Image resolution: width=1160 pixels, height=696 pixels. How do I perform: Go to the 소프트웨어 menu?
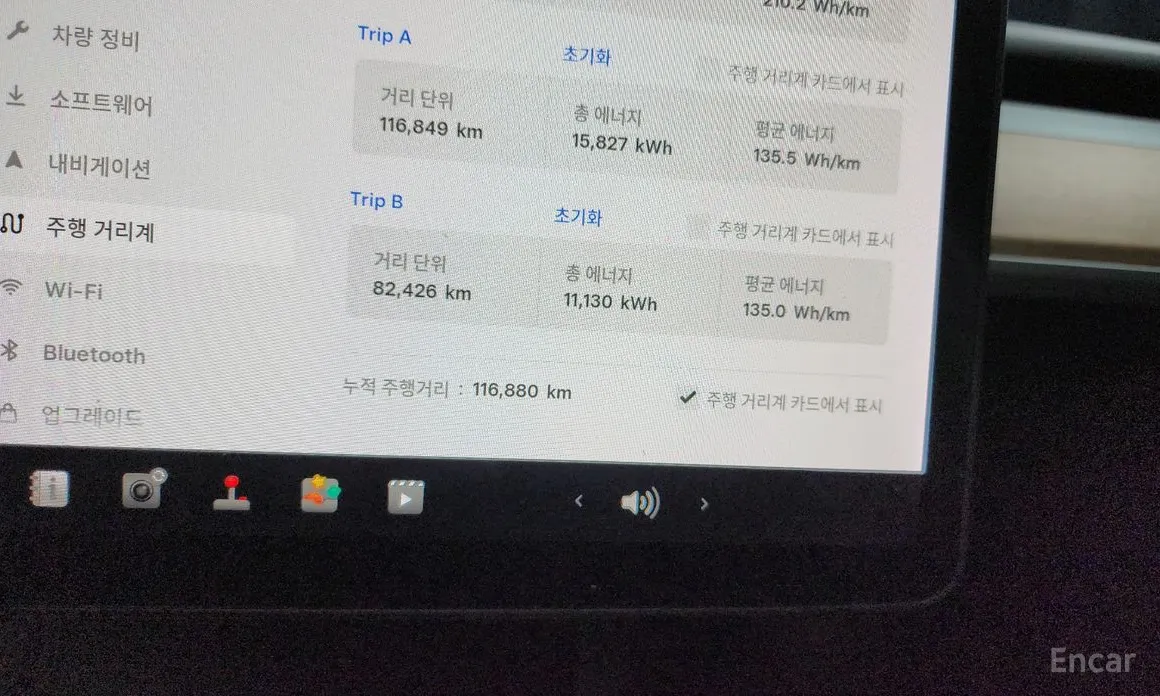pos(100,101)
